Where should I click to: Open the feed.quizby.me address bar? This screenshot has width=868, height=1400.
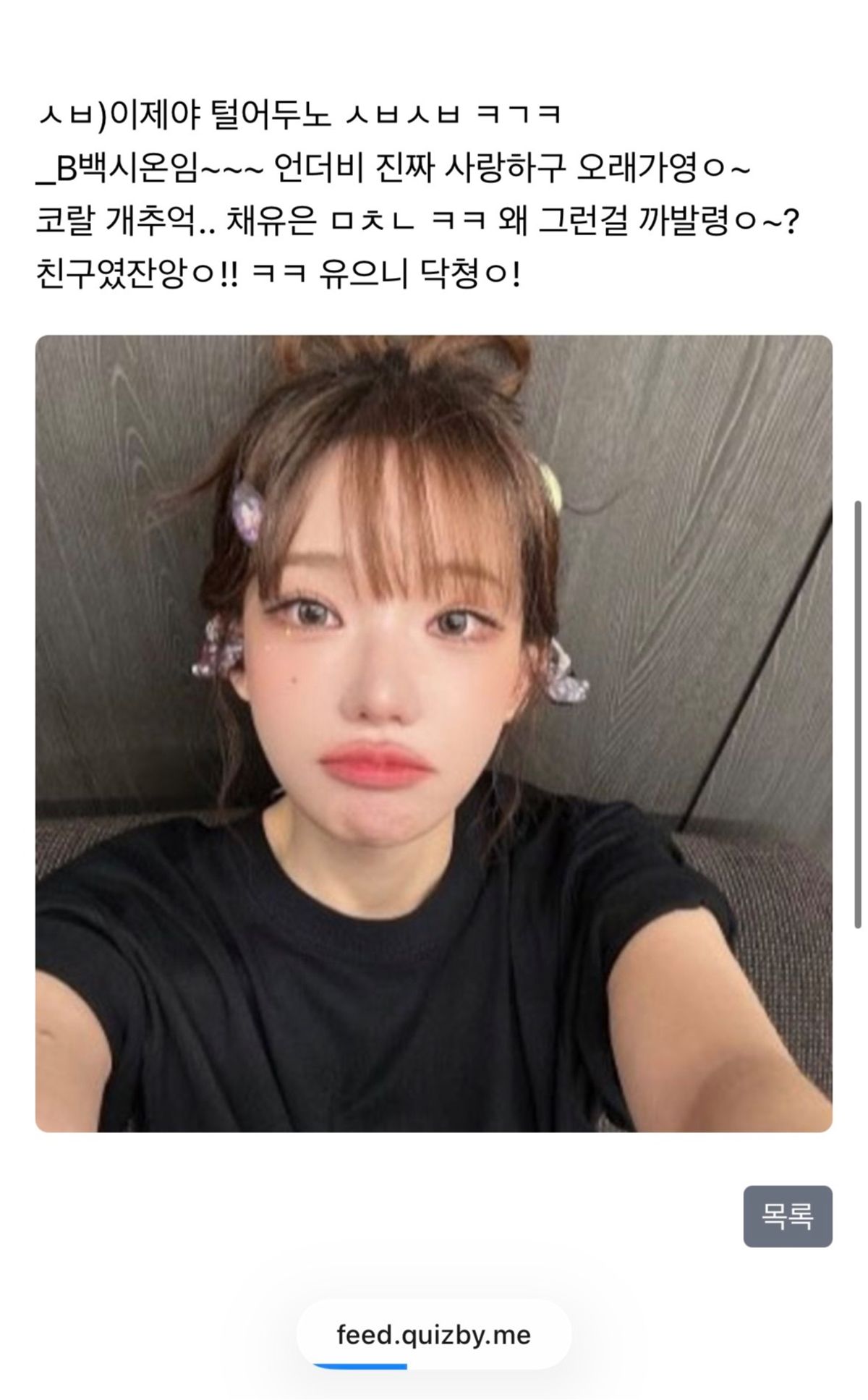(x=433, y=1334)
